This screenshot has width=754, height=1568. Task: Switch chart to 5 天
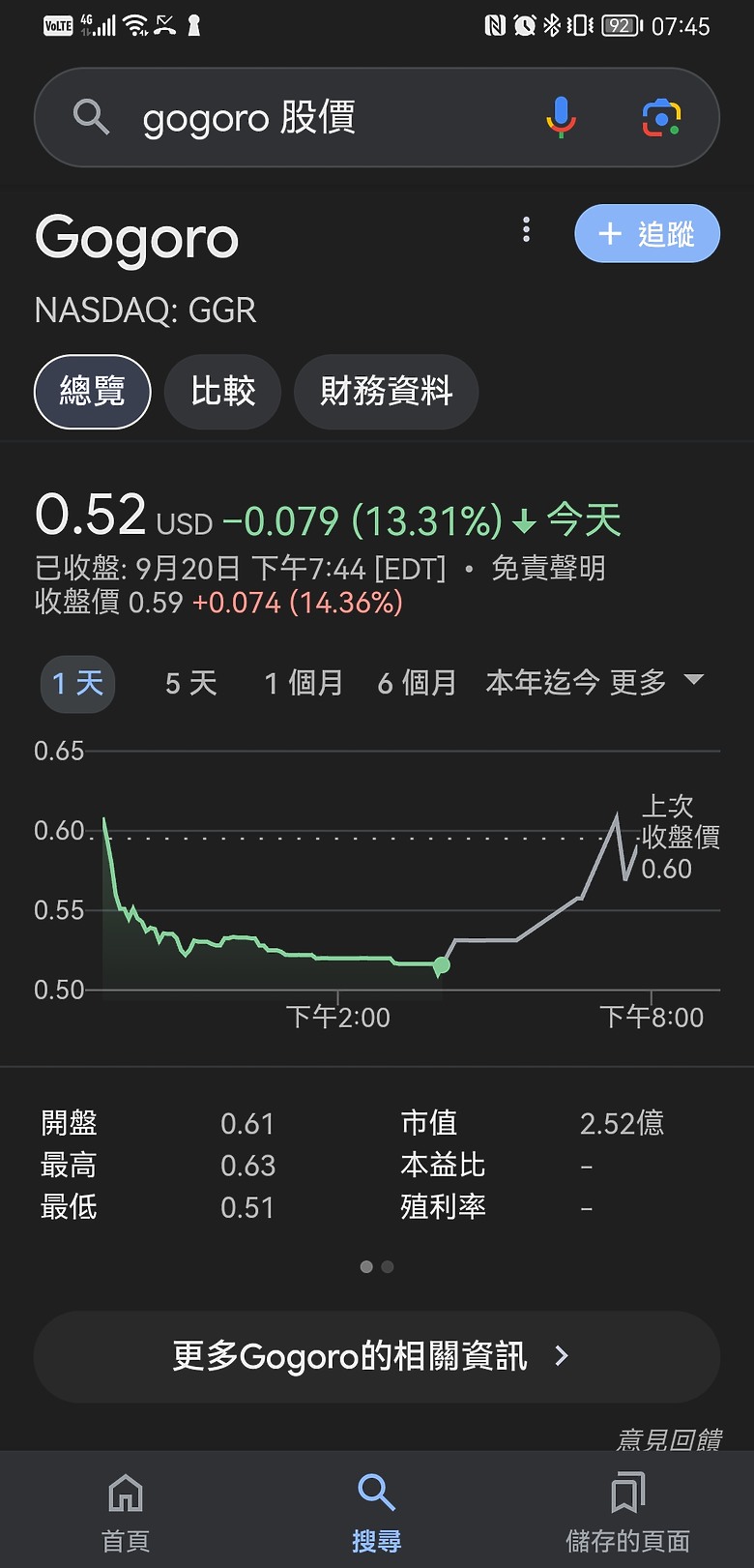tap(190, 683)
